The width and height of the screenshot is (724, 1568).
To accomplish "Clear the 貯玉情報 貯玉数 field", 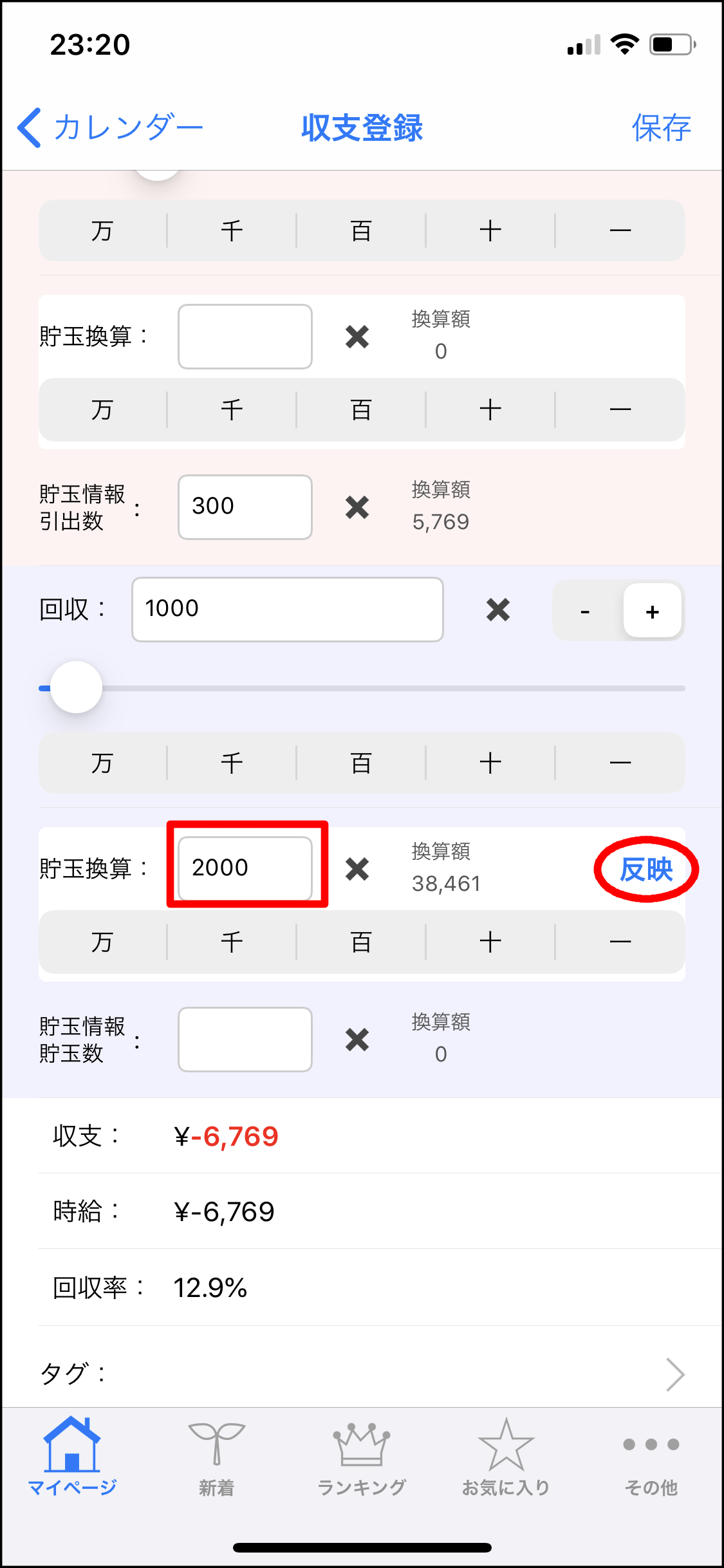I will pyautogui.click(x=357, y=1040).
